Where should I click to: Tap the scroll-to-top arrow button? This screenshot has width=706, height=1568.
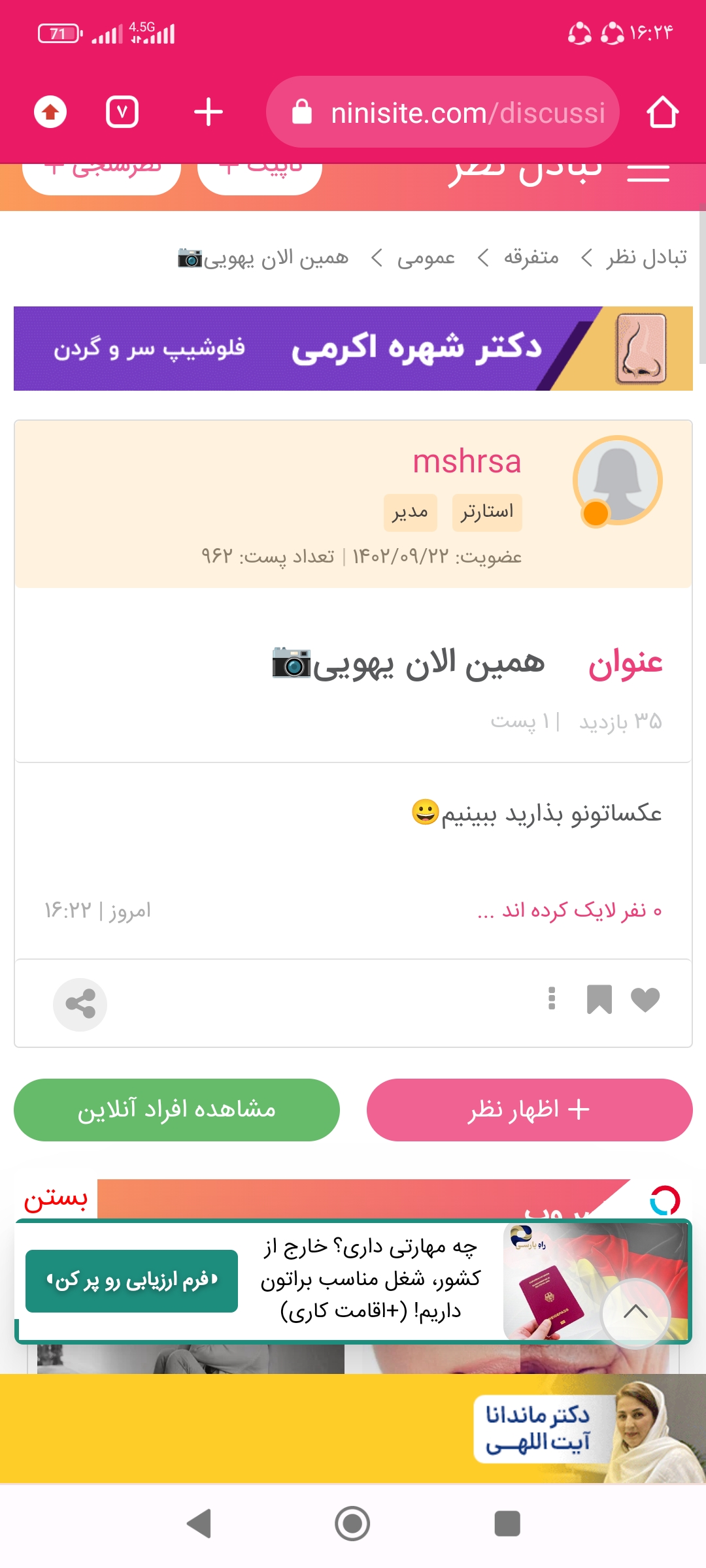coord(635,1311)
